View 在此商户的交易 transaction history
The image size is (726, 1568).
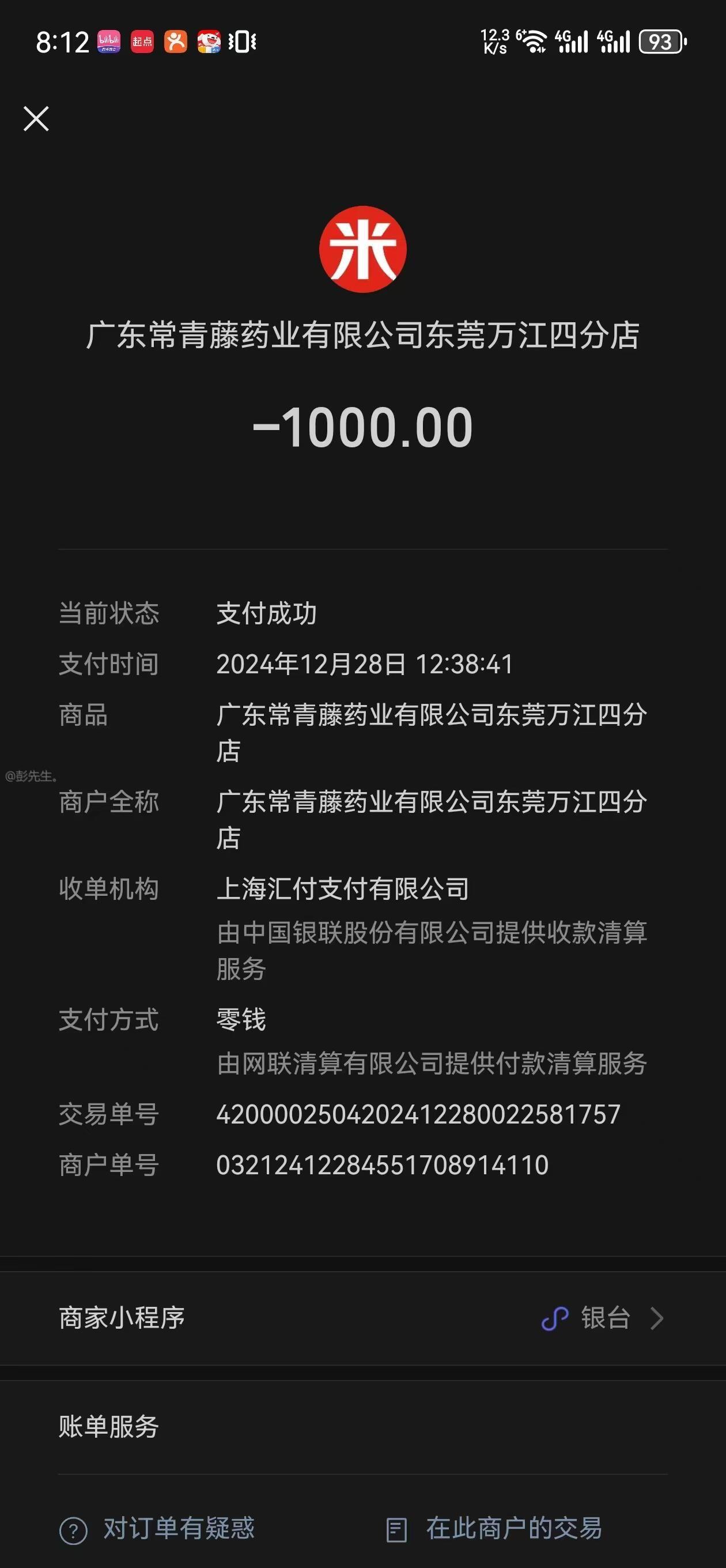[494, 1529]
